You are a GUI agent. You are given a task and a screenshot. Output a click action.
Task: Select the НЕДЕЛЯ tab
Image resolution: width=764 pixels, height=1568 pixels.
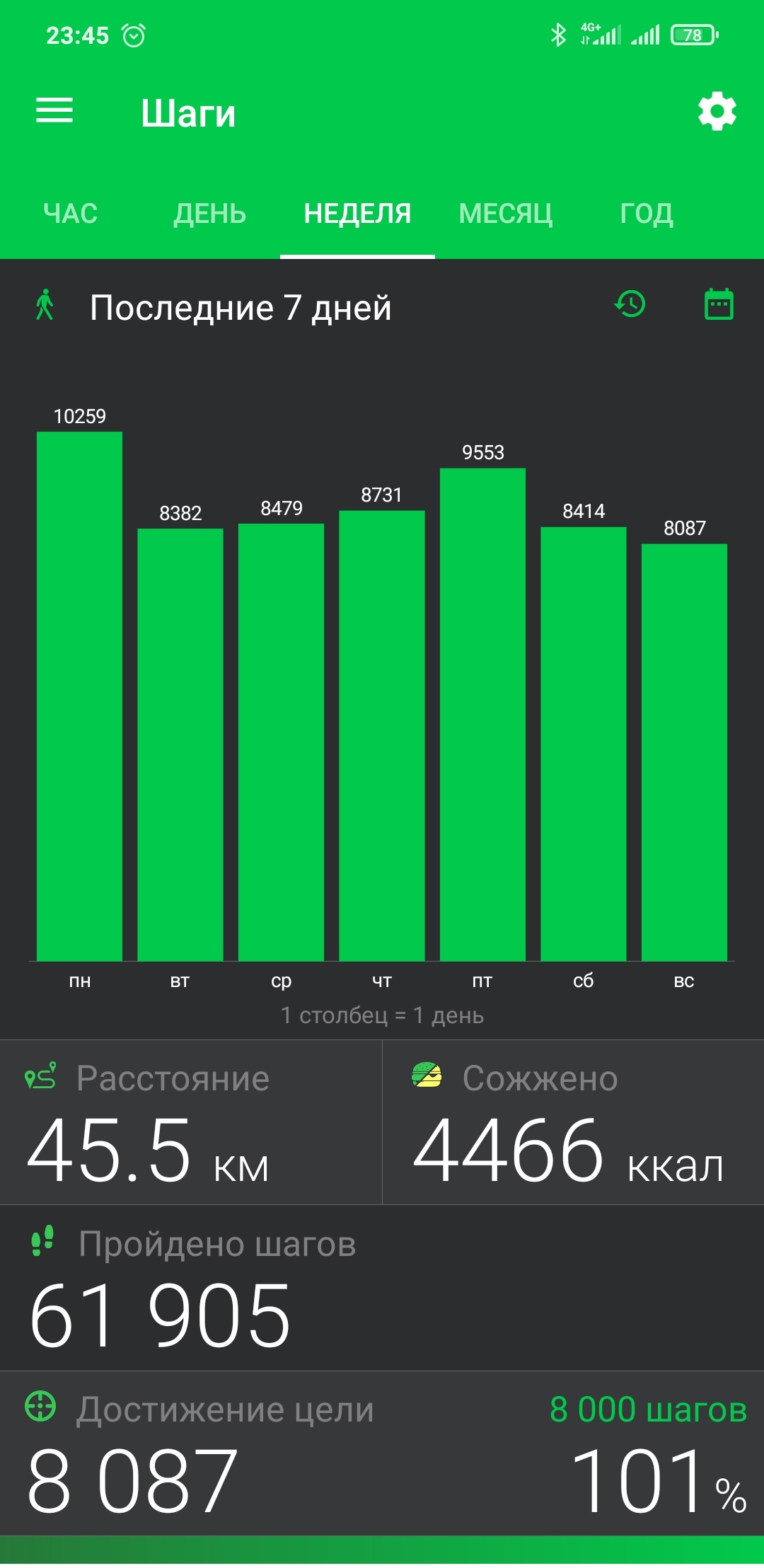click(357, 213)
